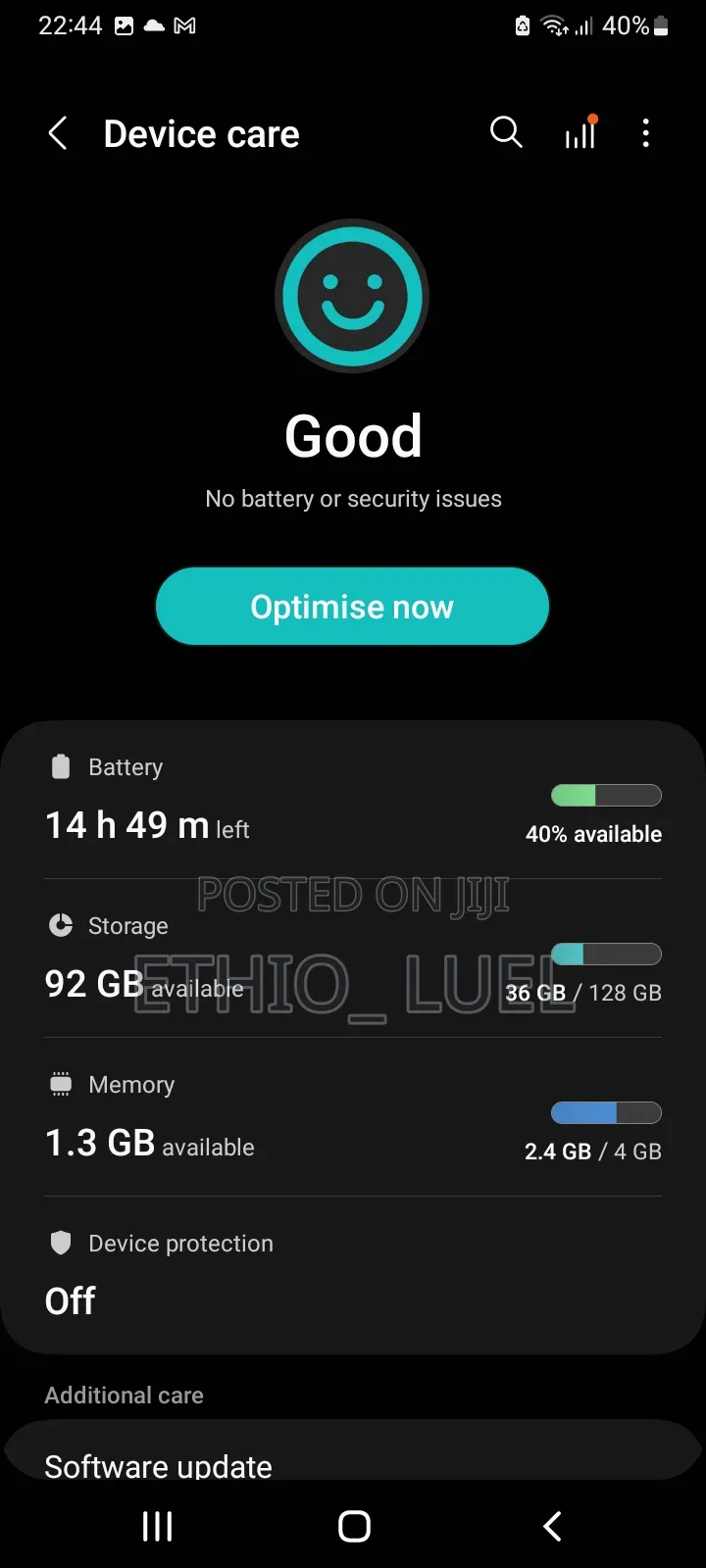Tap the memory usage progress bar

click(x=606, y=1112)
